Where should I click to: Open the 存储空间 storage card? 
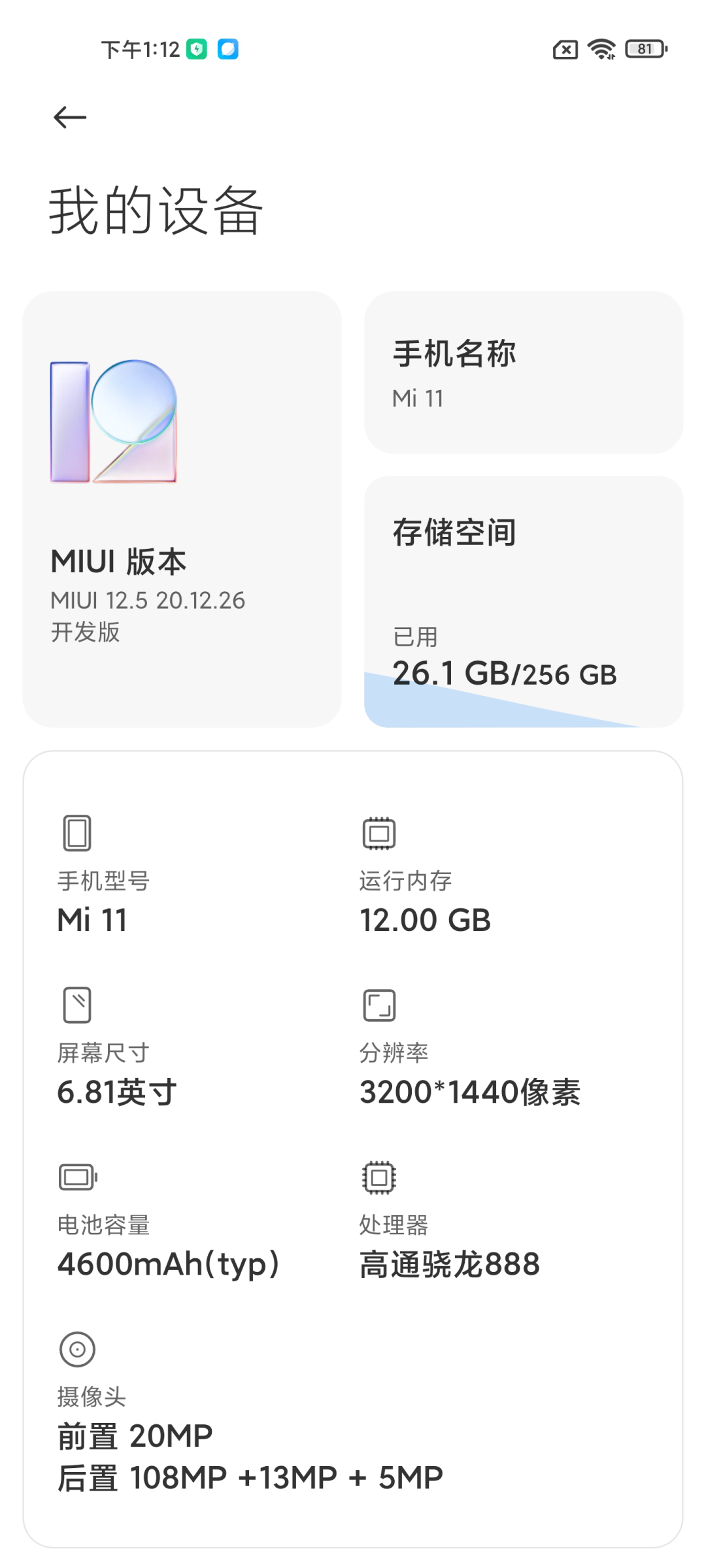click(524, 602)
